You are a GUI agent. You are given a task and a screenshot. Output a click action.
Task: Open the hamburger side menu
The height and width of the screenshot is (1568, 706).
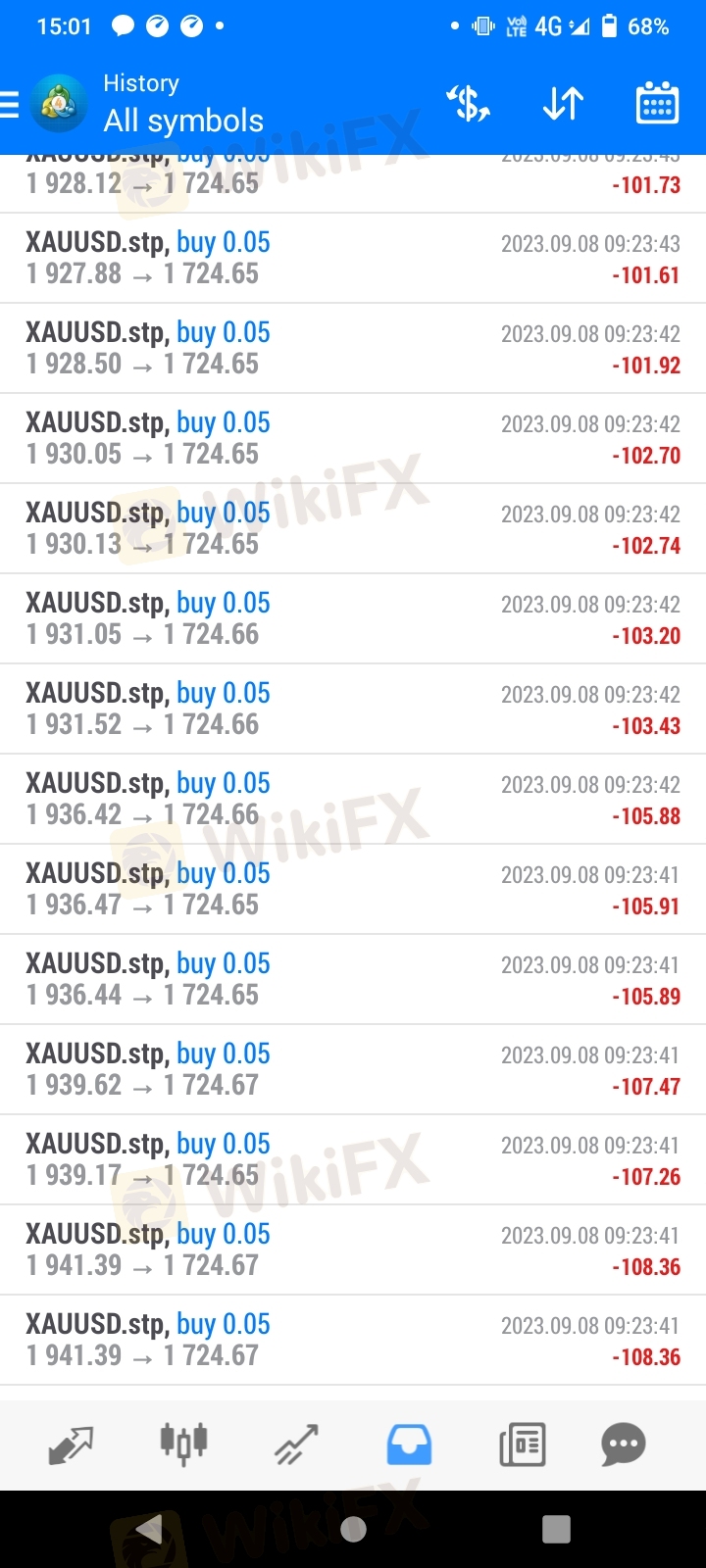coord(9,104)
